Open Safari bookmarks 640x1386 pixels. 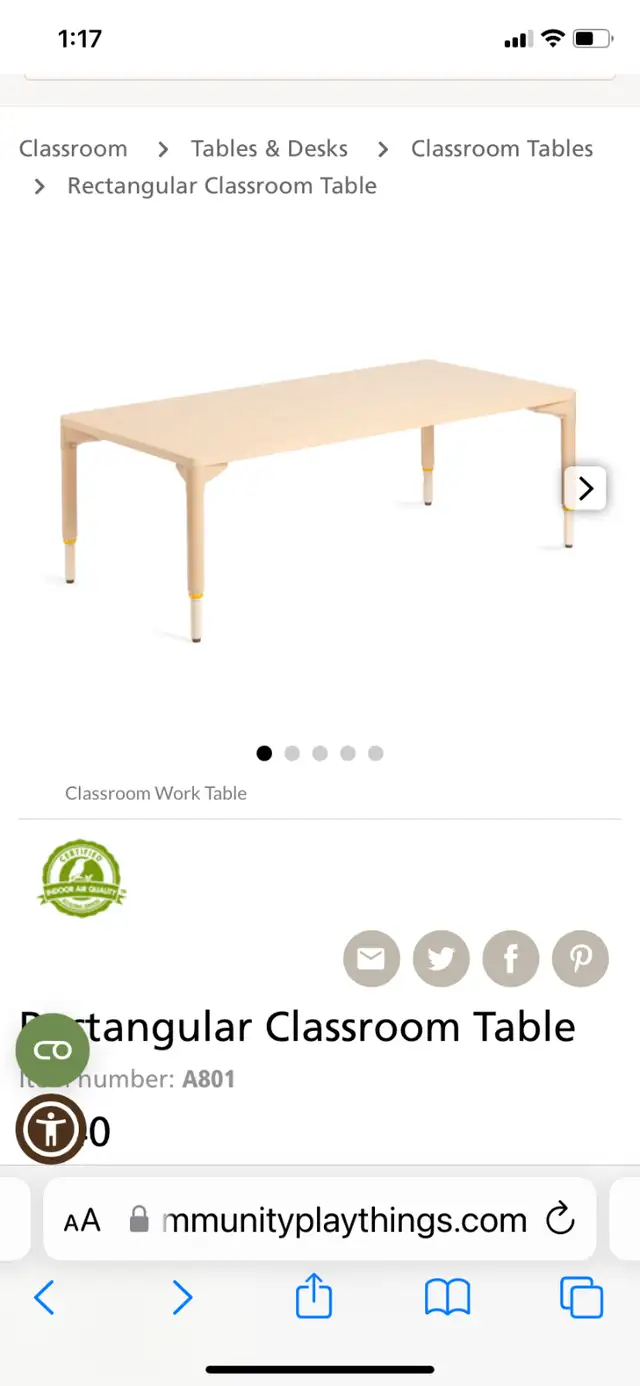(x=447, y=1298)
